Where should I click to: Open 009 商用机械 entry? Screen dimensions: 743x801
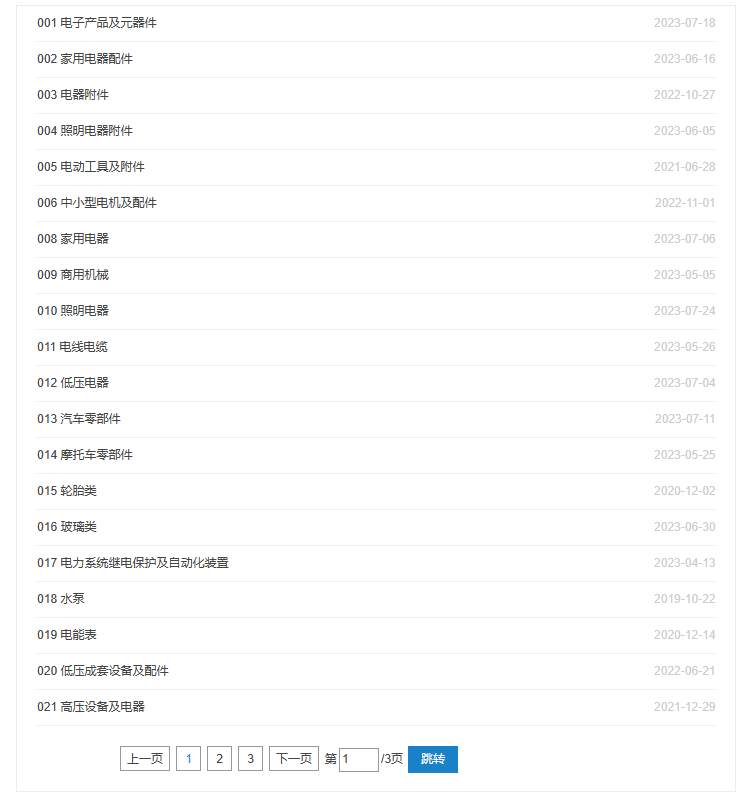click(73, 275)
